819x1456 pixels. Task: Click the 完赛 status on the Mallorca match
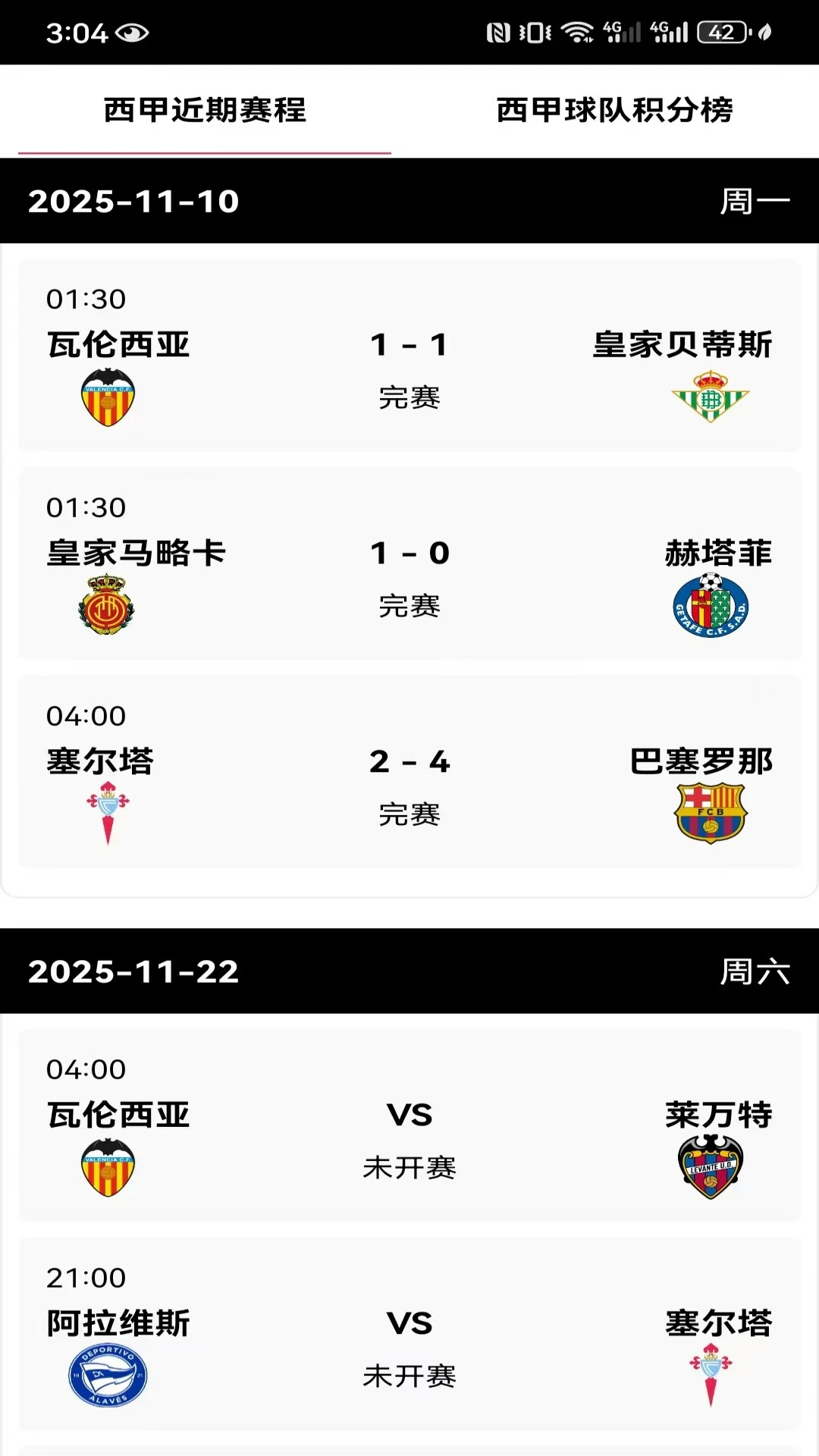(409, 607)
